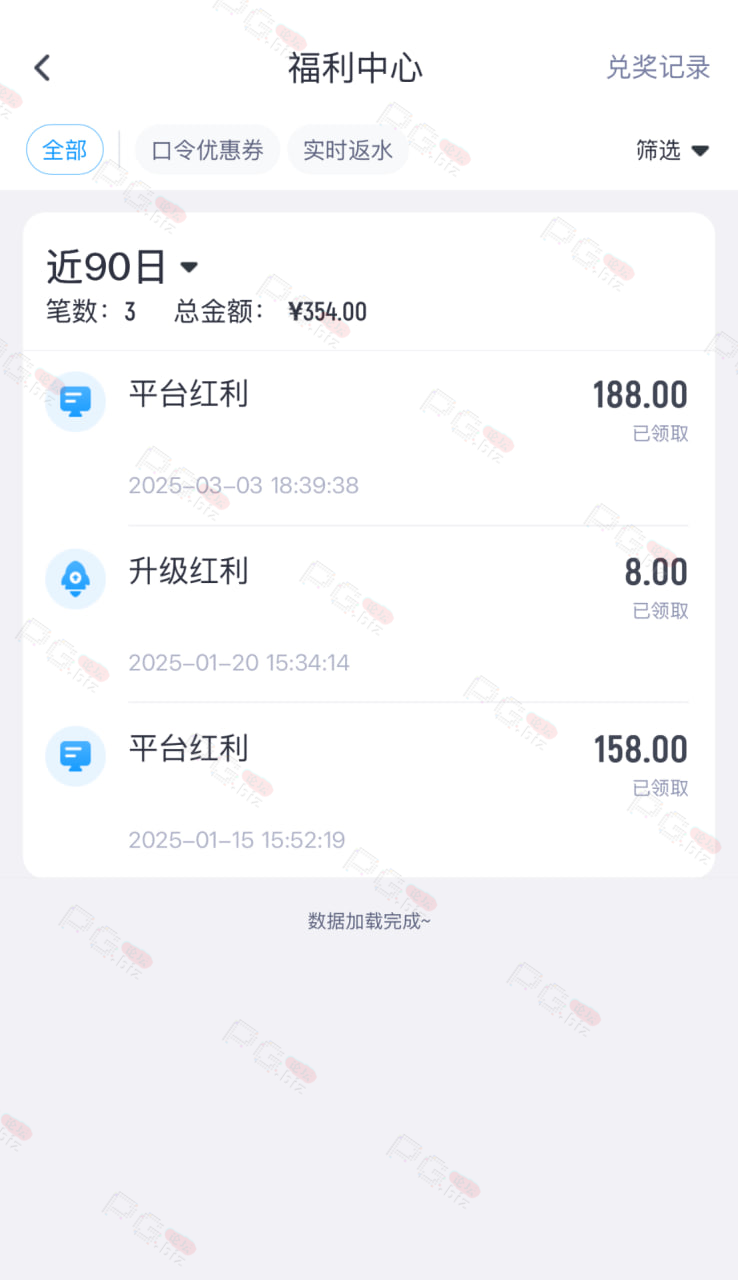Open the 平台红利 188.00 record
738x1280 pixels.
[369, 438]
